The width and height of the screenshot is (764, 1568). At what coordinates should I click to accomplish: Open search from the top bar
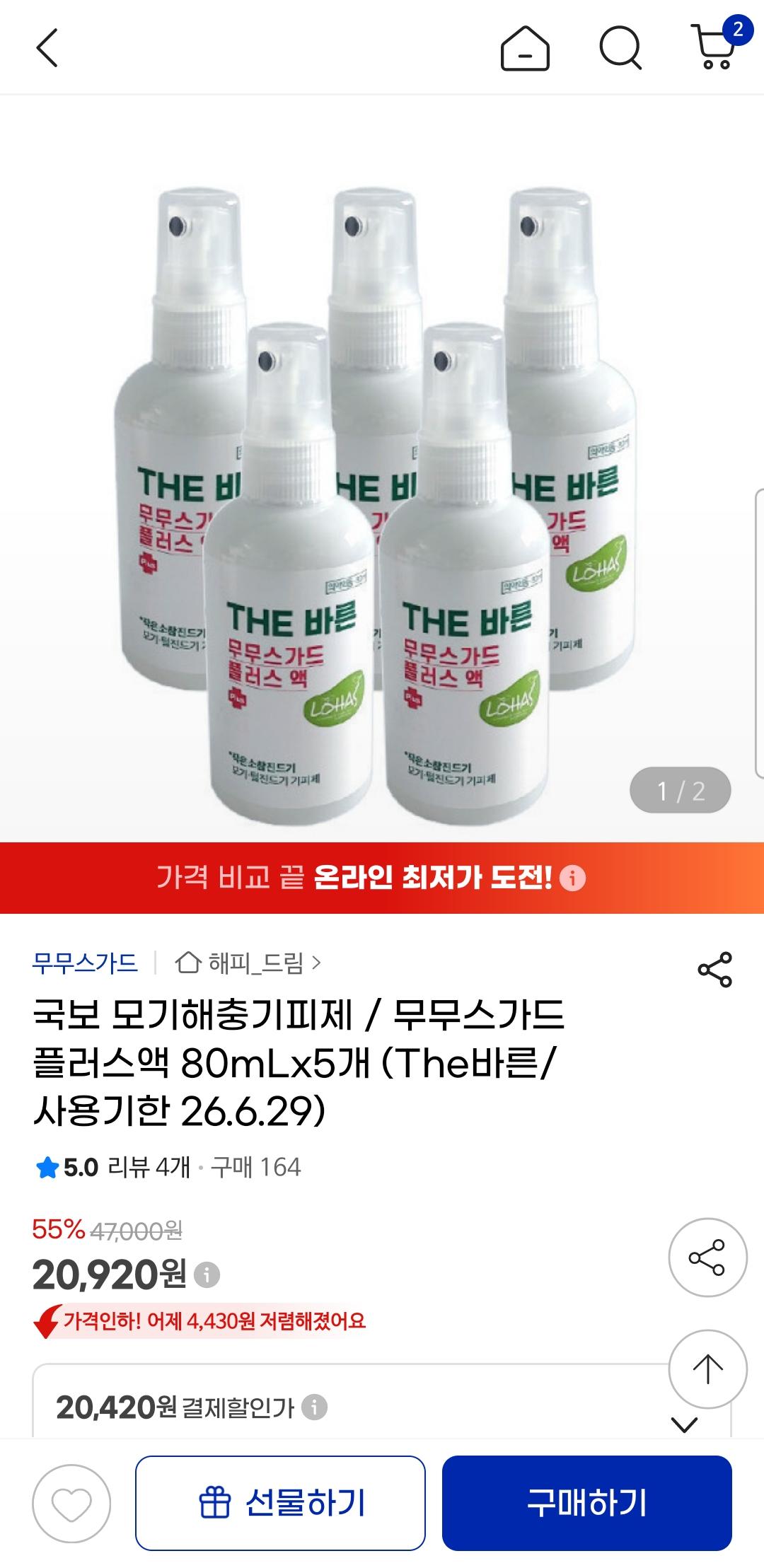coord(620,48)
